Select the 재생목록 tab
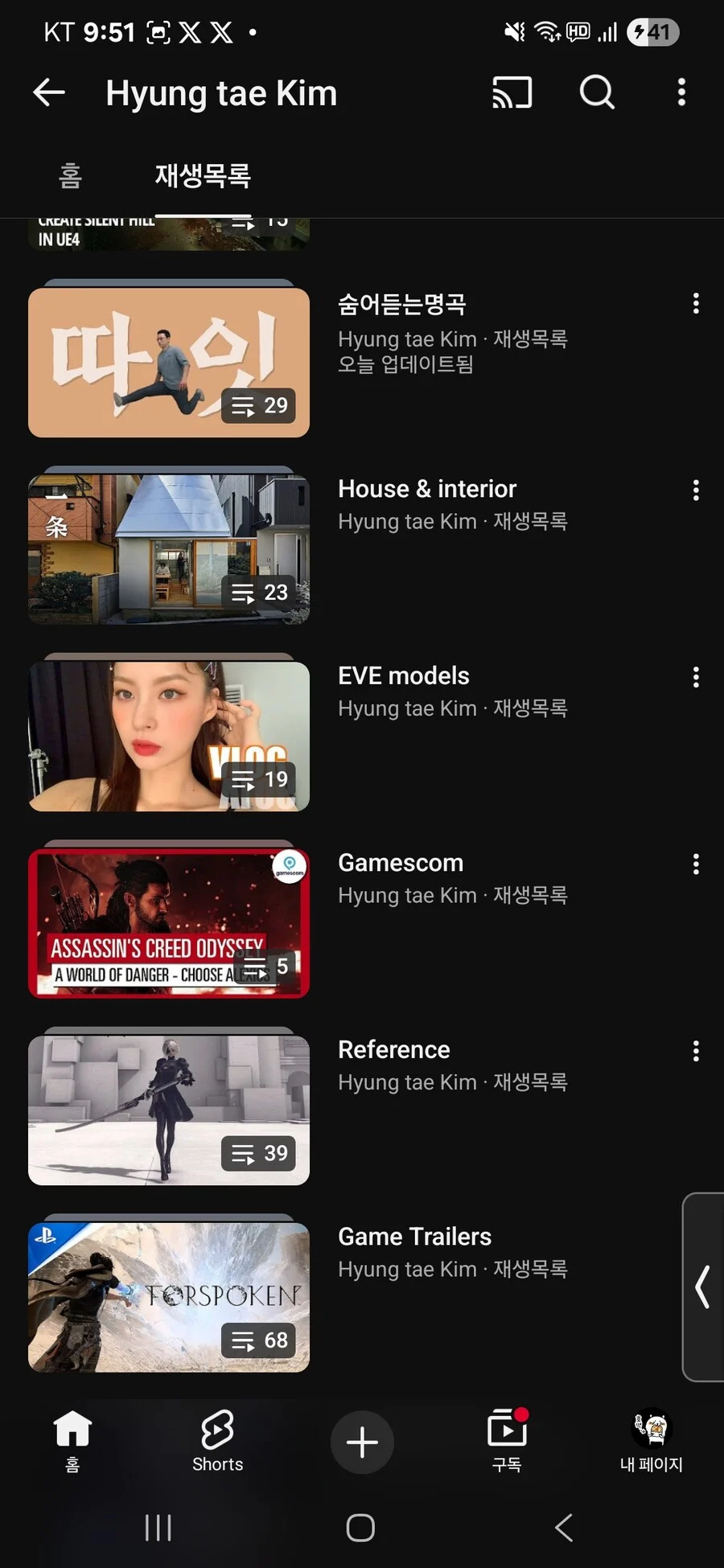724x1568 pixels. click(204, 176)
